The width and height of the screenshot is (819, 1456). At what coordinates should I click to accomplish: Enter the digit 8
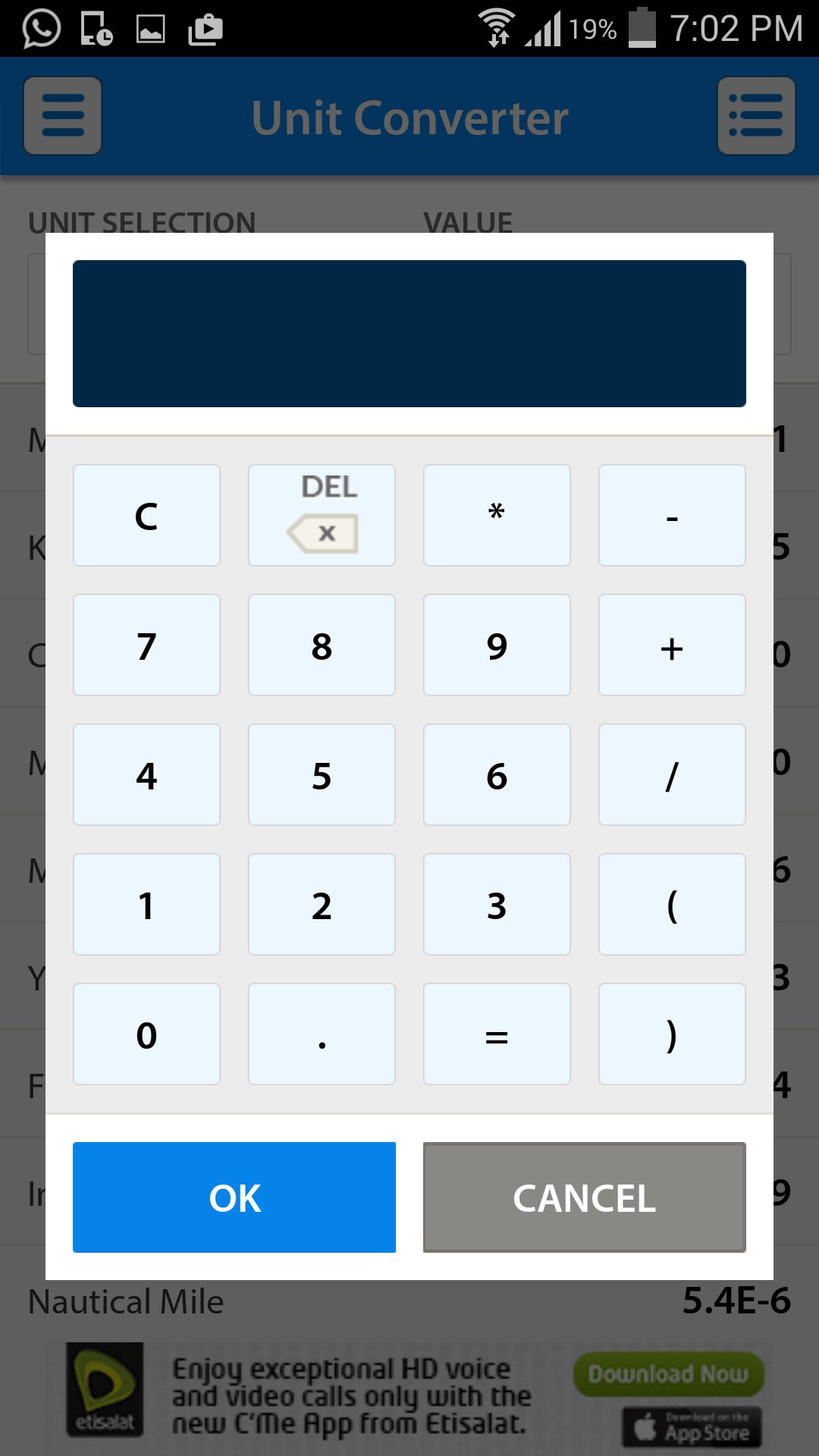click(322, 645)
